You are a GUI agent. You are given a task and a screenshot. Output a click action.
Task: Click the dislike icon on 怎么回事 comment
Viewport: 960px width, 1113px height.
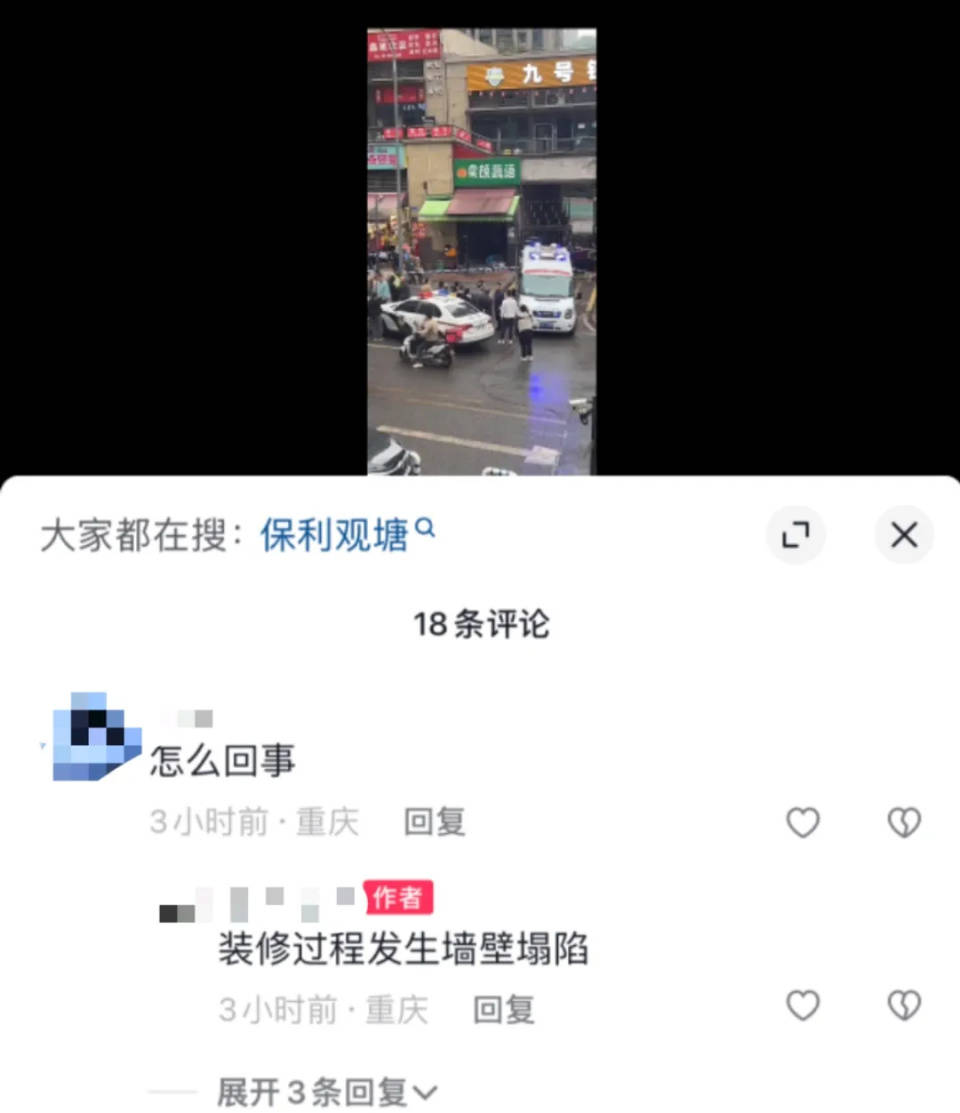pos(903,822)
